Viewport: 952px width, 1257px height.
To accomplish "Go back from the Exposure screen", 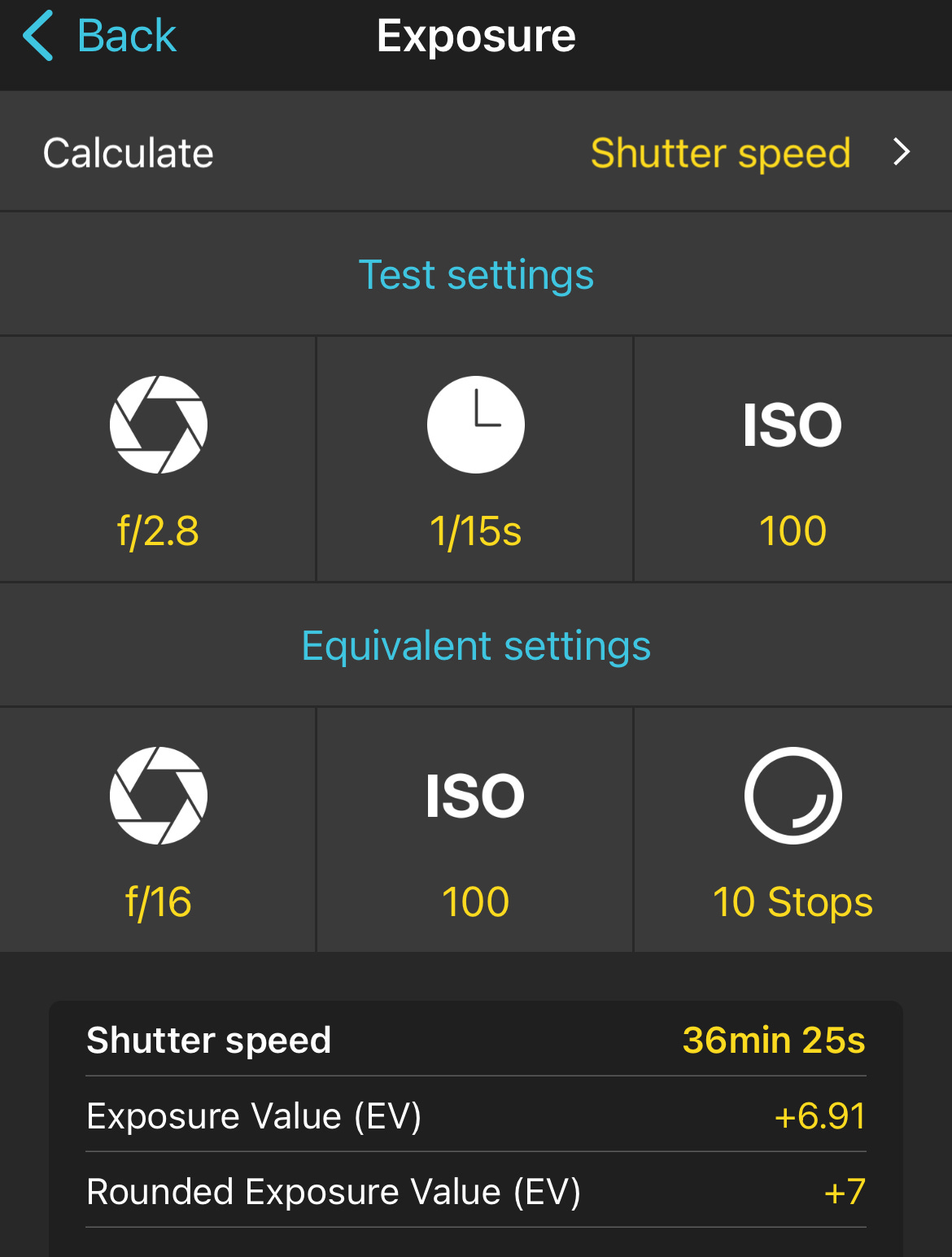I will point(99,36).
